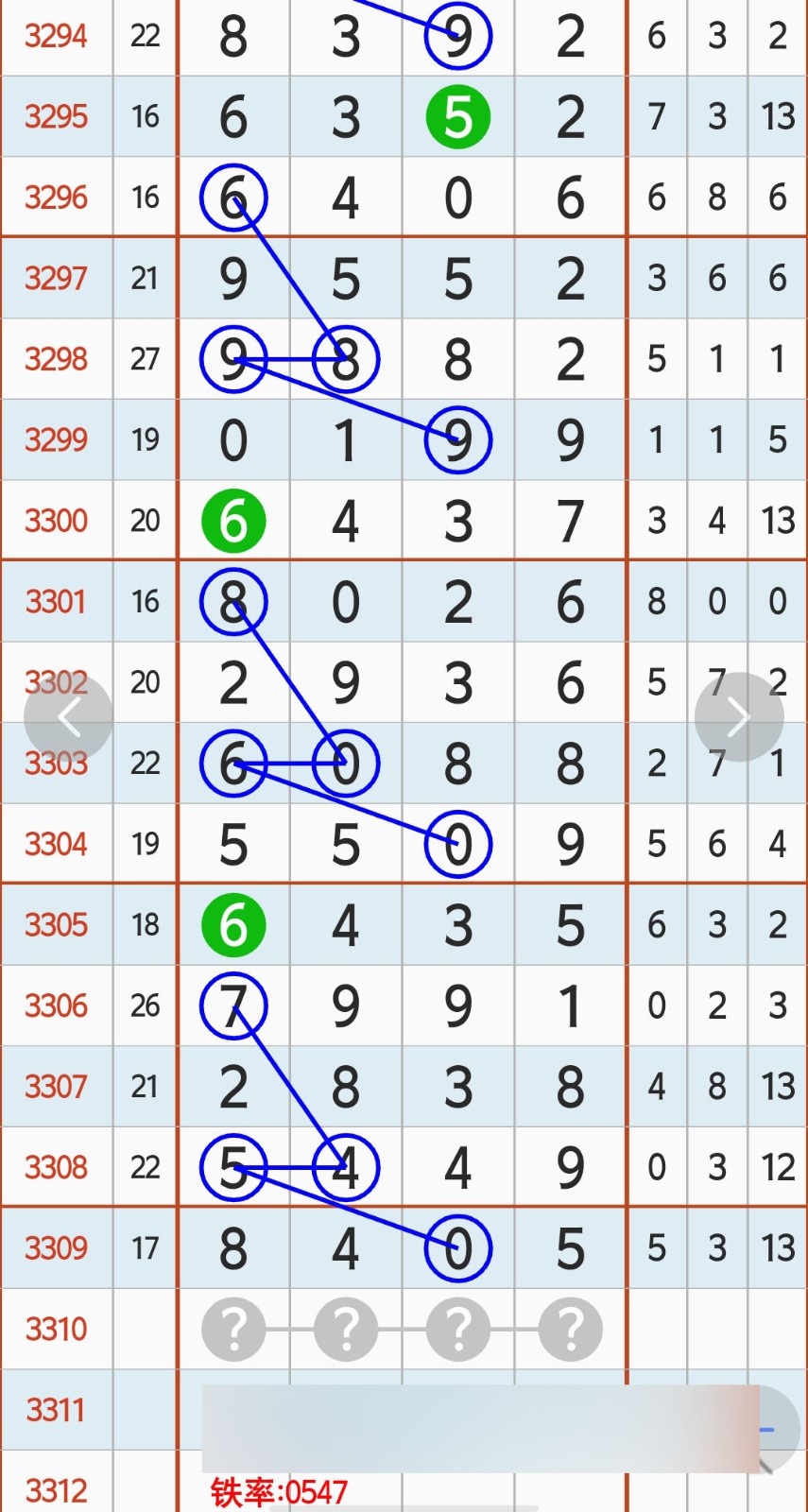Tap the green circled 6 in row 3305
Image resolution: width=808 pixels, height=1512 pixels.
point(233,924)
